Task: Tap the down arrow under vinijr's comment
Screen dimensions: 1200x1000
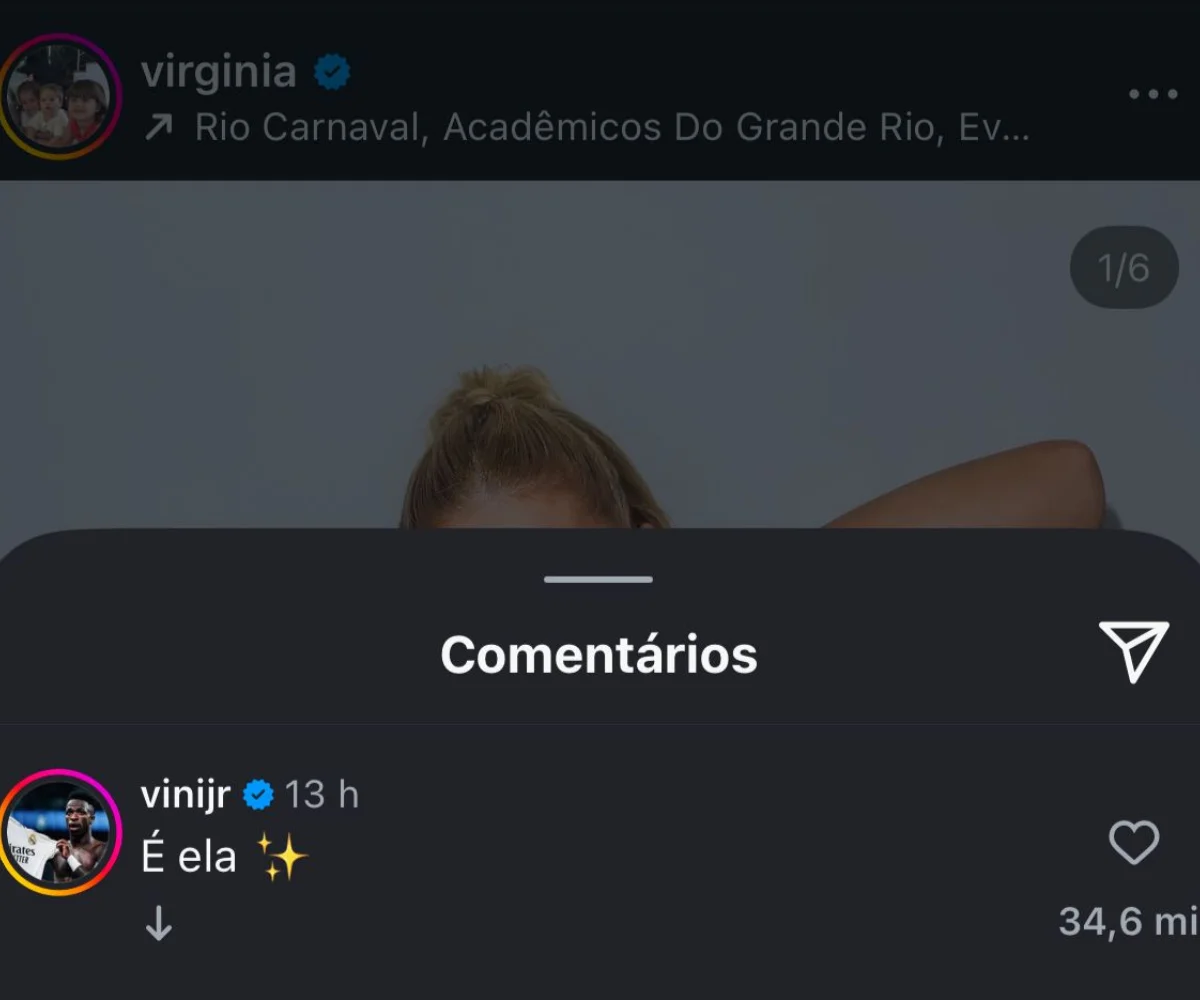Action: (159, 924)
